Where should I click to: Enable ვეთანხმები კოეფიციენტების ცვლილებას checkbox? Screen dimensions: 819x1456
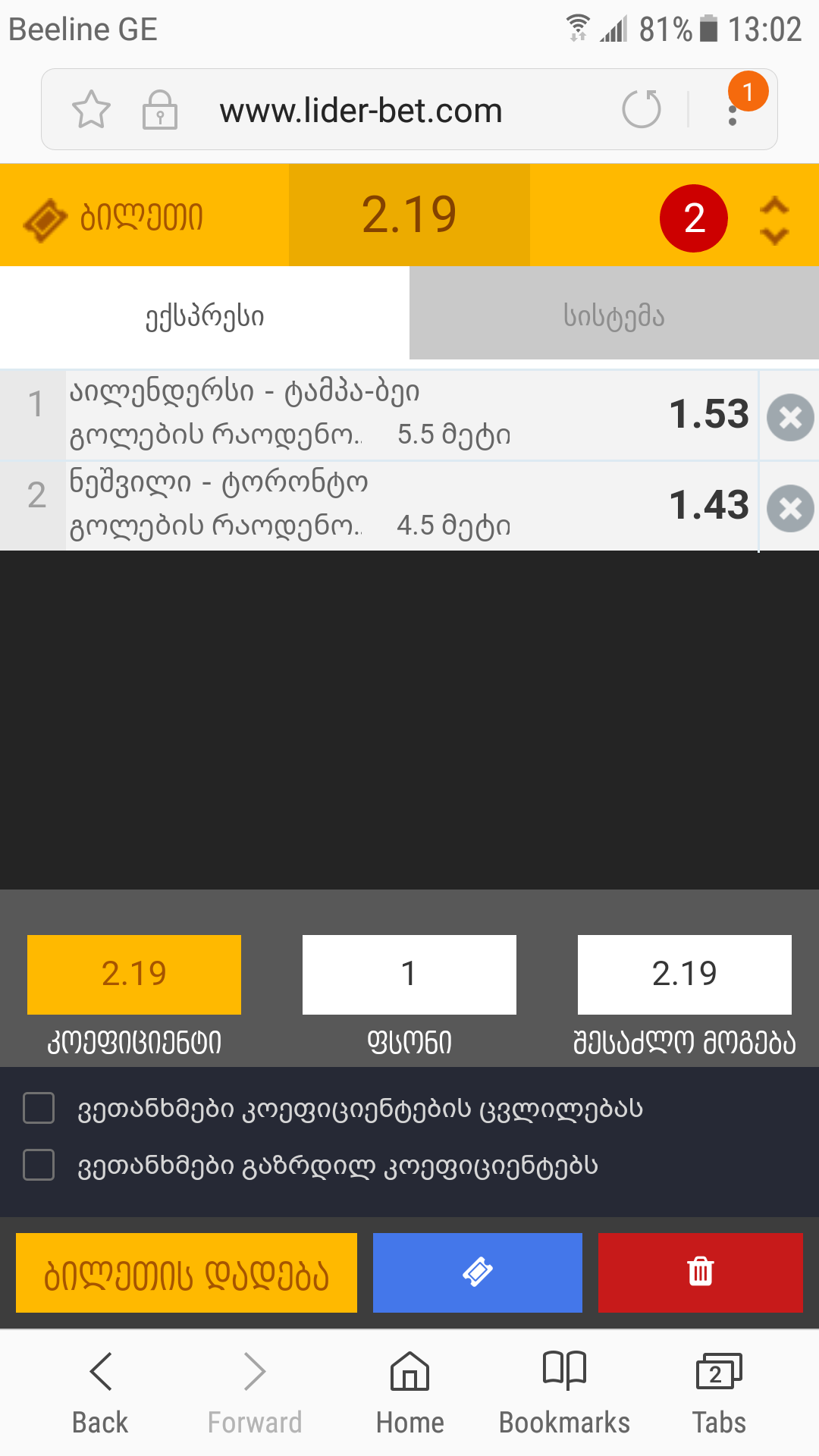pyautogui.click(x=39, y=1108)
